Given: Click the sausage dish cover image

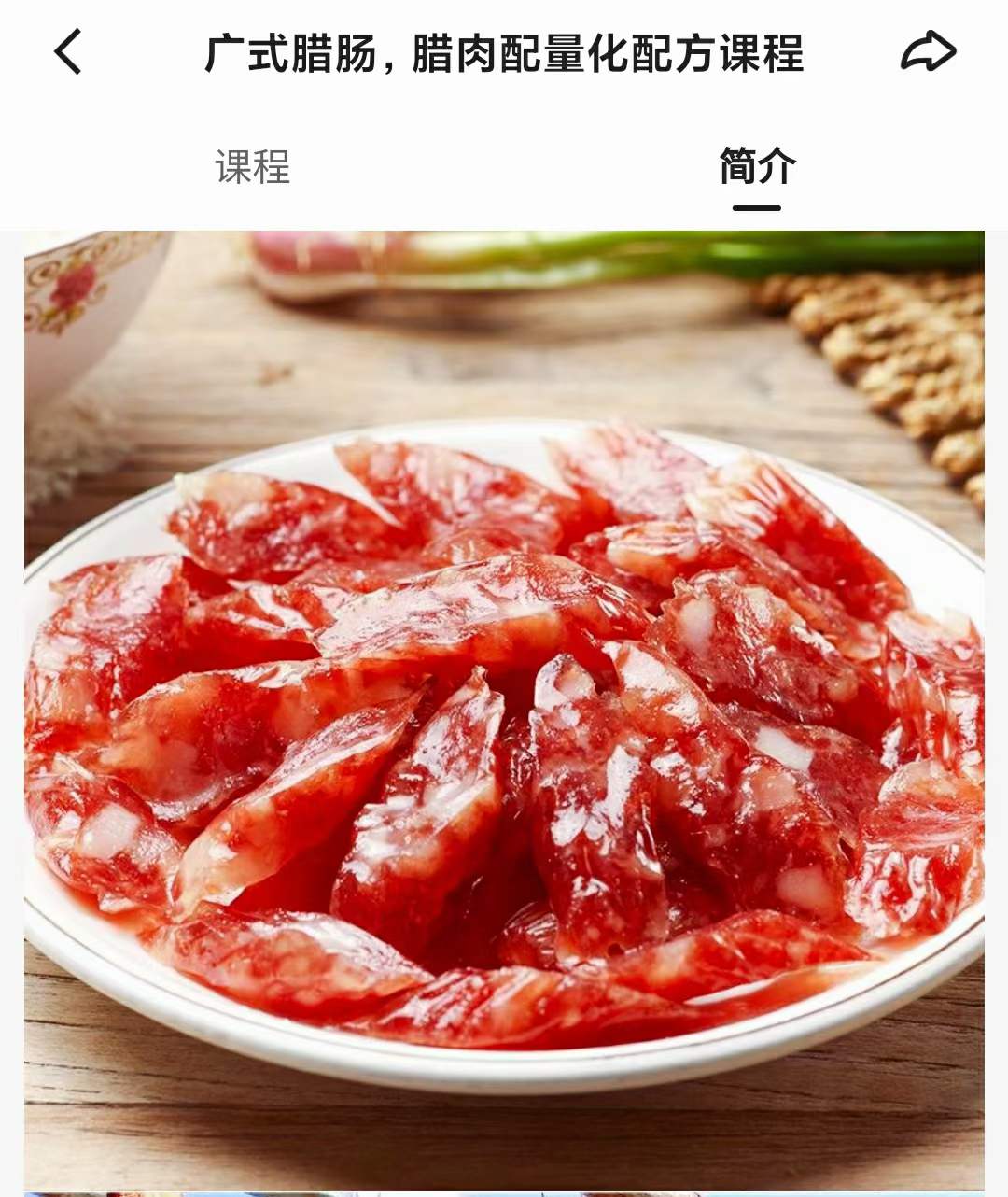Looking at the screenshot, I should (x=504, y=700).
